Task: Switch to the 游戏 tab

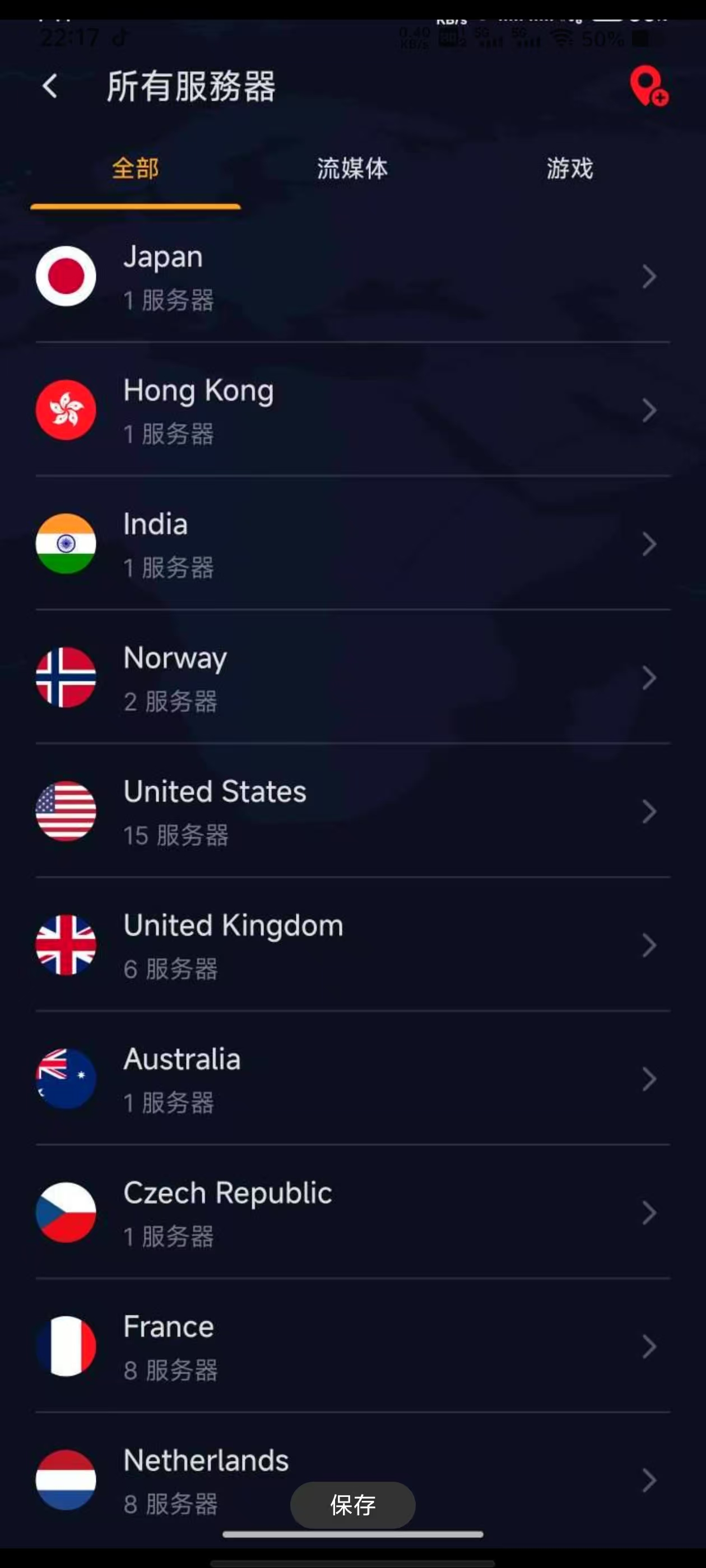Action: pos(569,169)
